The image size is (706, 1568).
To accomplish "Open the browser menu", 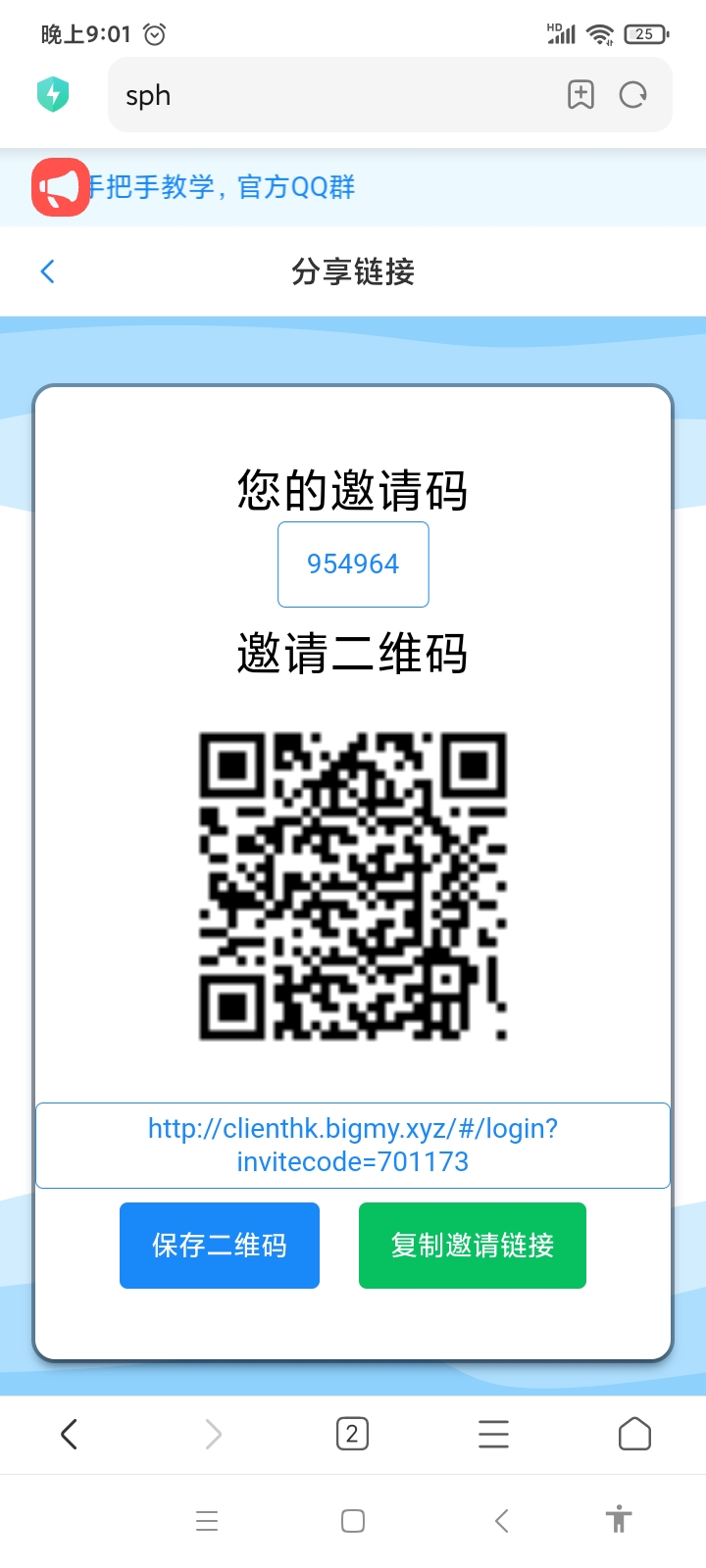I will 493,1435.
